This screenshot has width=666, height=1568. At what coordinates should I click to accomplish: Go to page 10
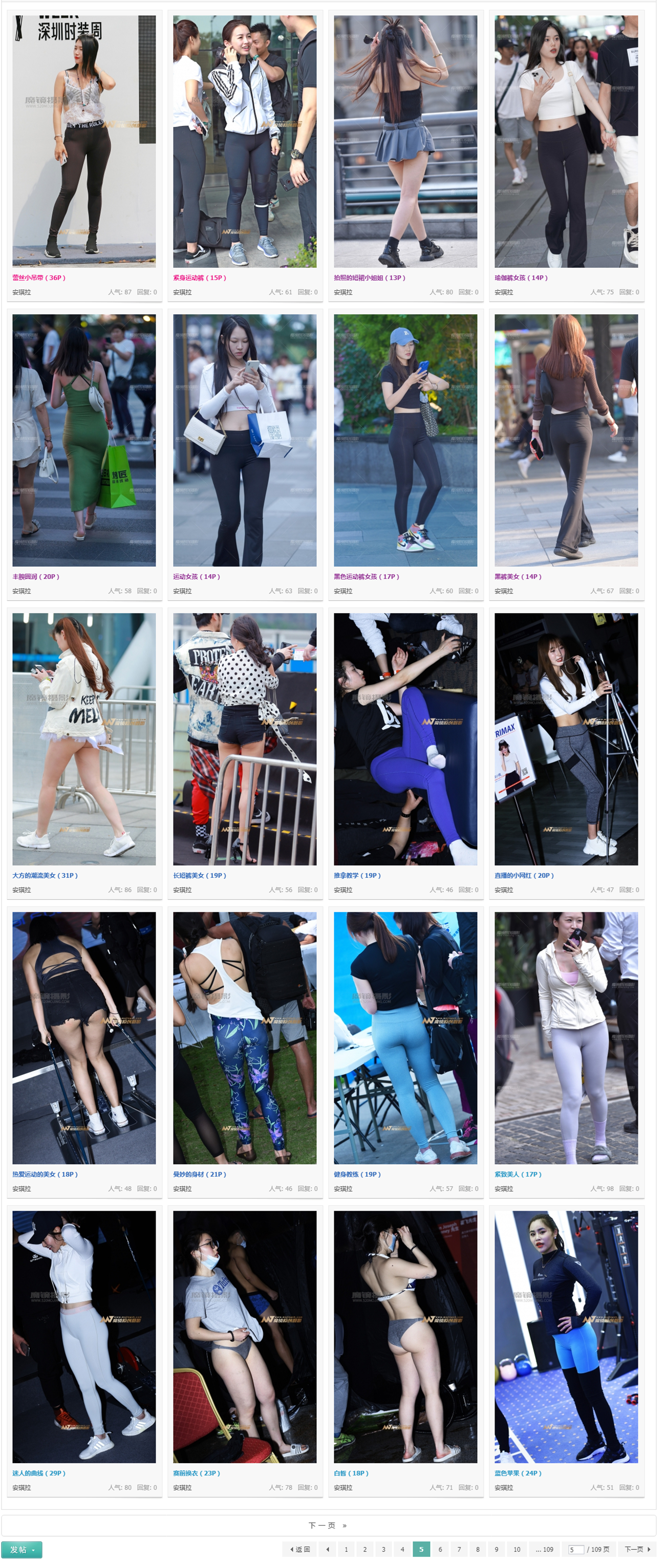516,1549
